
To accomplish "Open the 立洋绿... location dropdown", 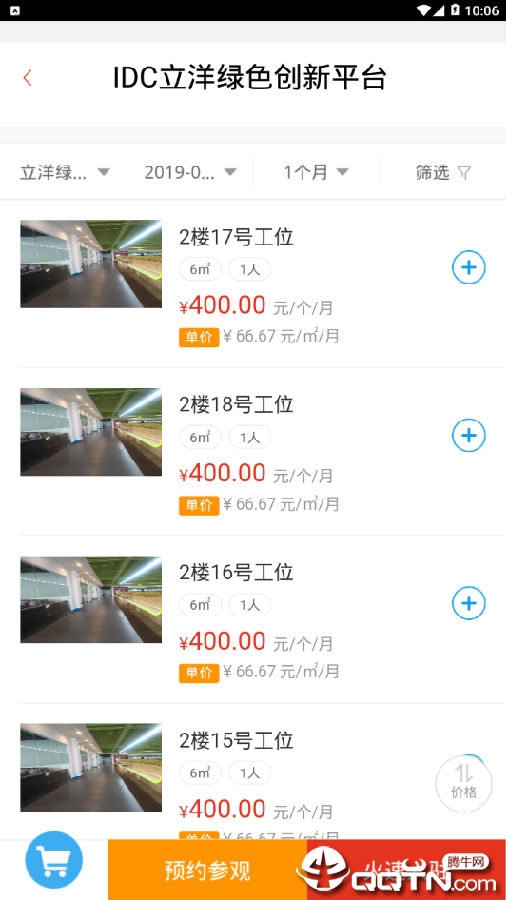I will click(x=64, y=172).
